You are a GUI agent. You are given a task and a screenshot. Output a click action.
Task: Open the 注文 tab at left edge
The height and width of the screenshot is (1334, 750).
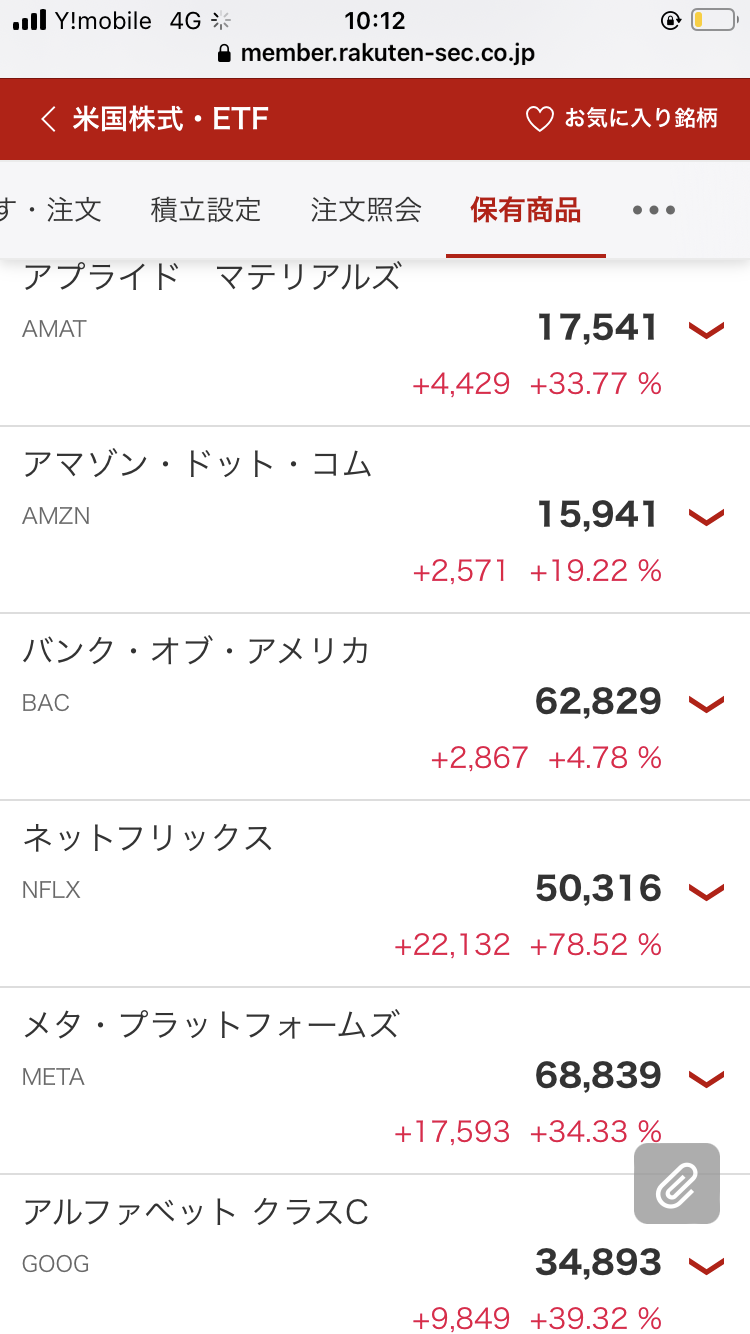click(50, 210)
